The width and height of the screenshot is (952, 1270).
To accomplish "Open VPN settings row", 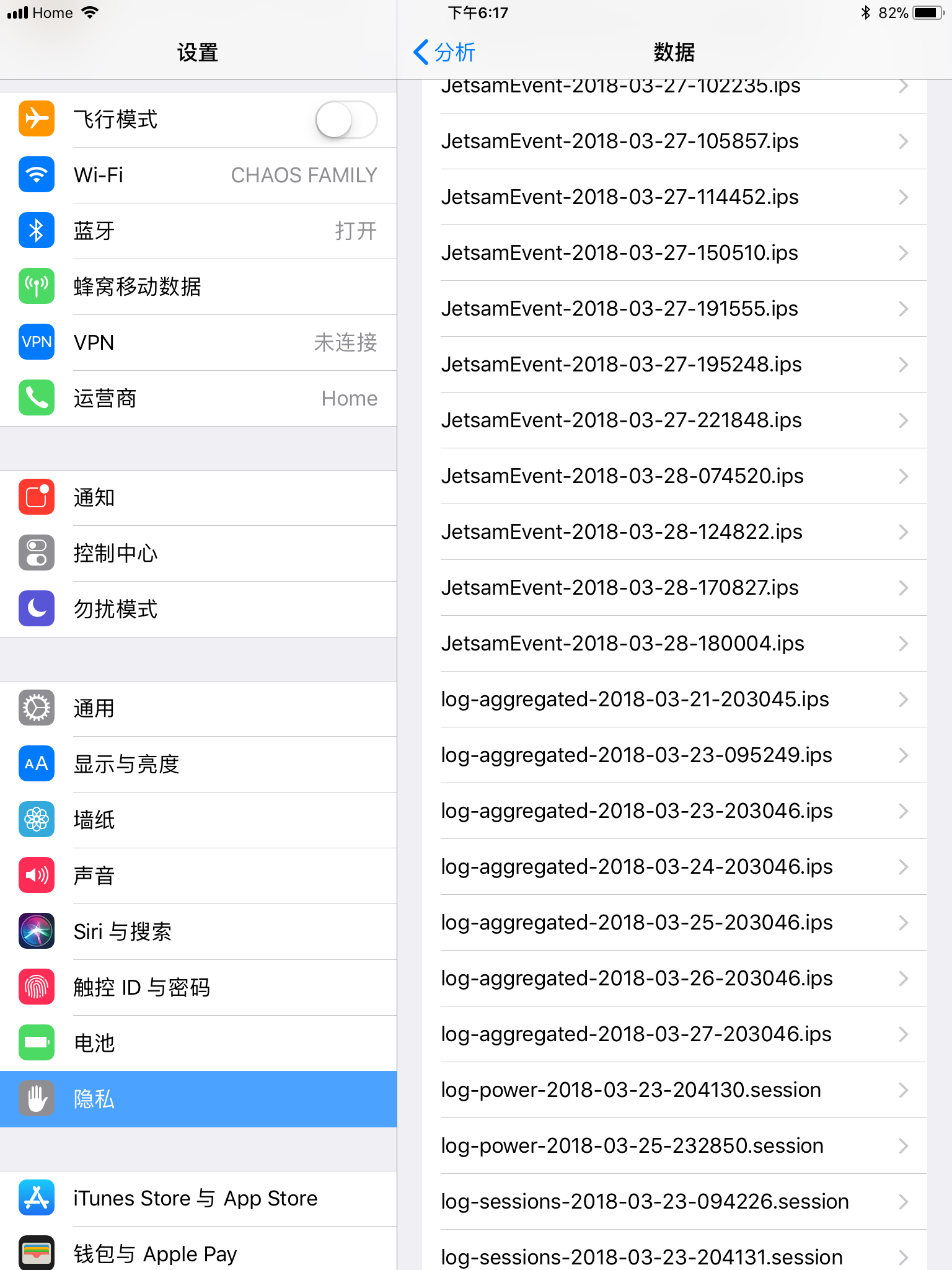I will [198, 343].
